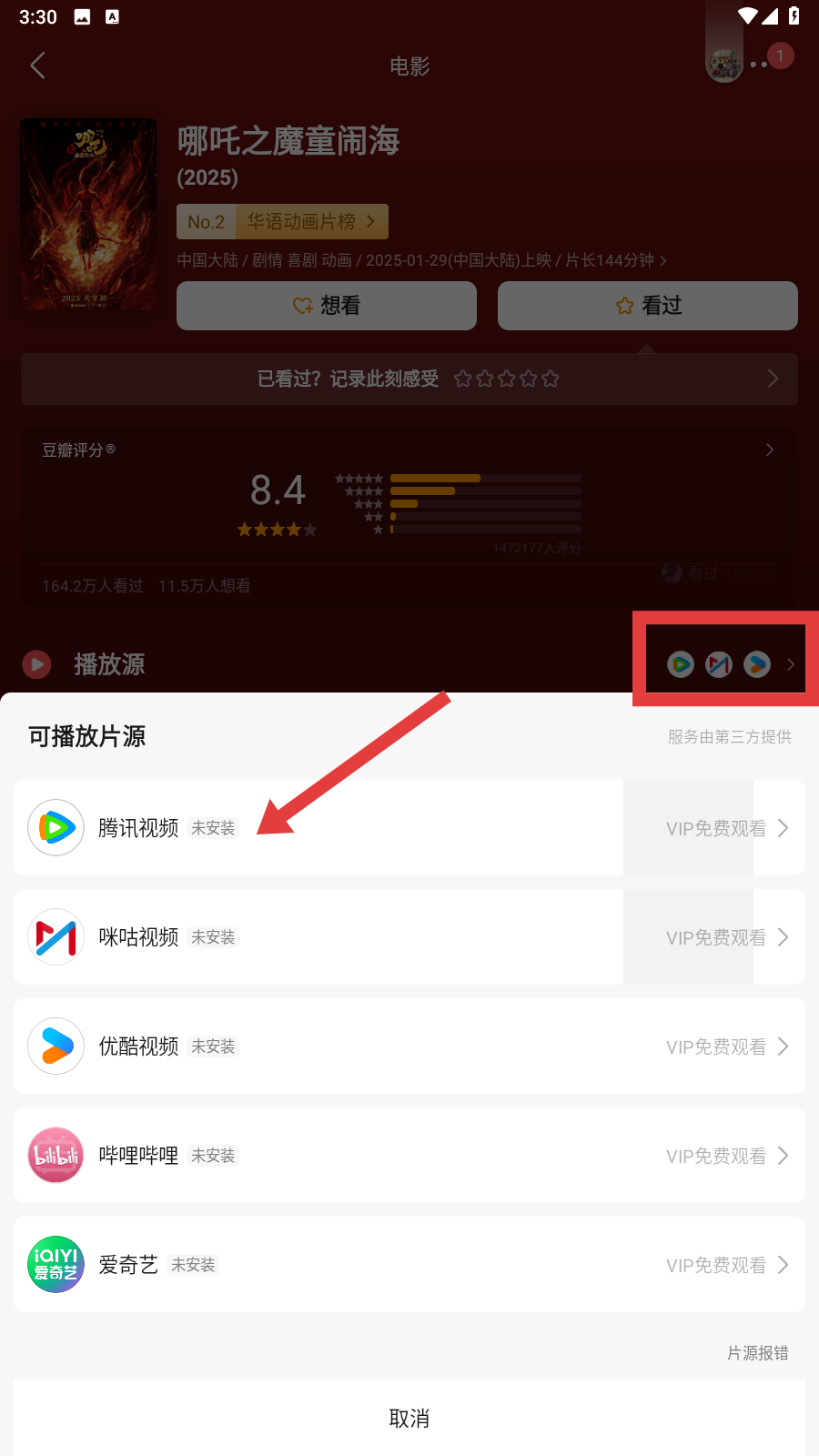Choose 哔哩哔哩 as playback source
Screen dimensions: 819x1456
(409, 1156)
